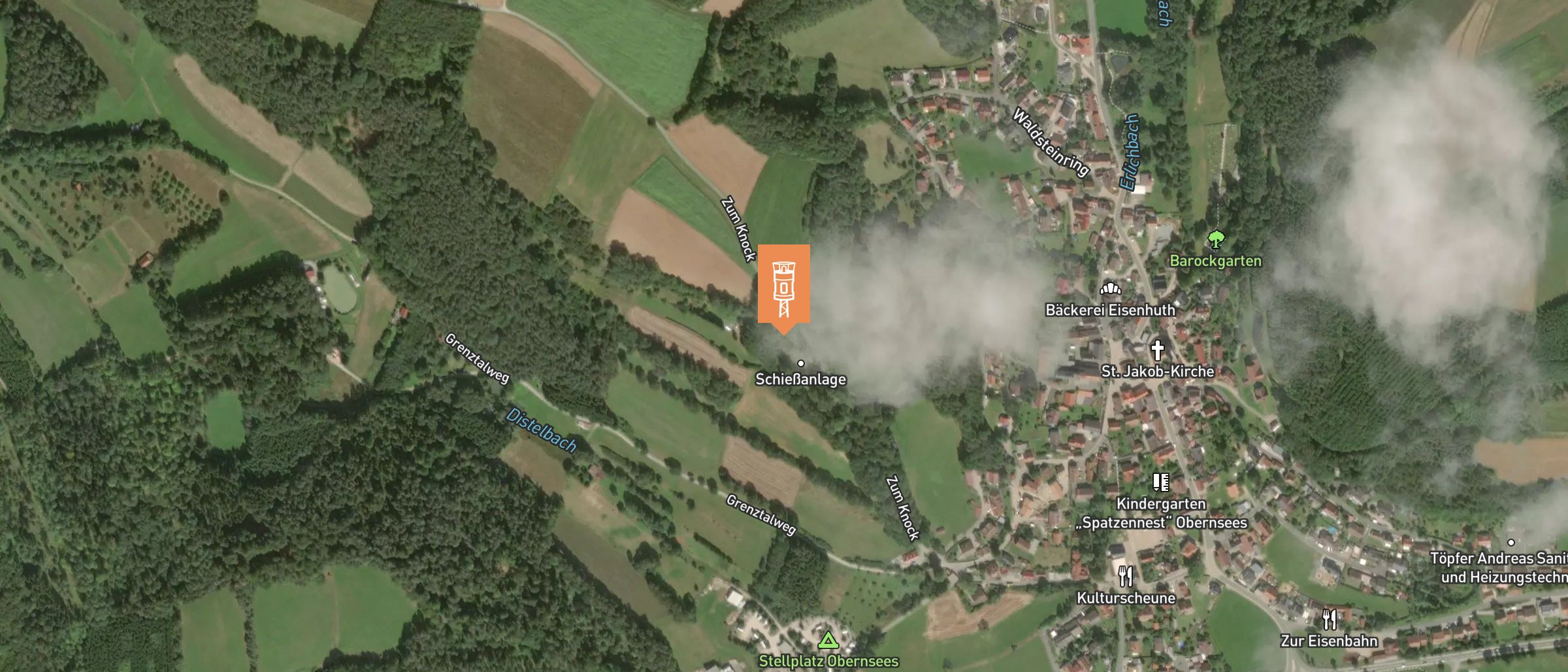The image size is (1568, 672).
Task: Tap the Töpfer Andreas Sanitär marker
Action: [x=1511, y=542]
